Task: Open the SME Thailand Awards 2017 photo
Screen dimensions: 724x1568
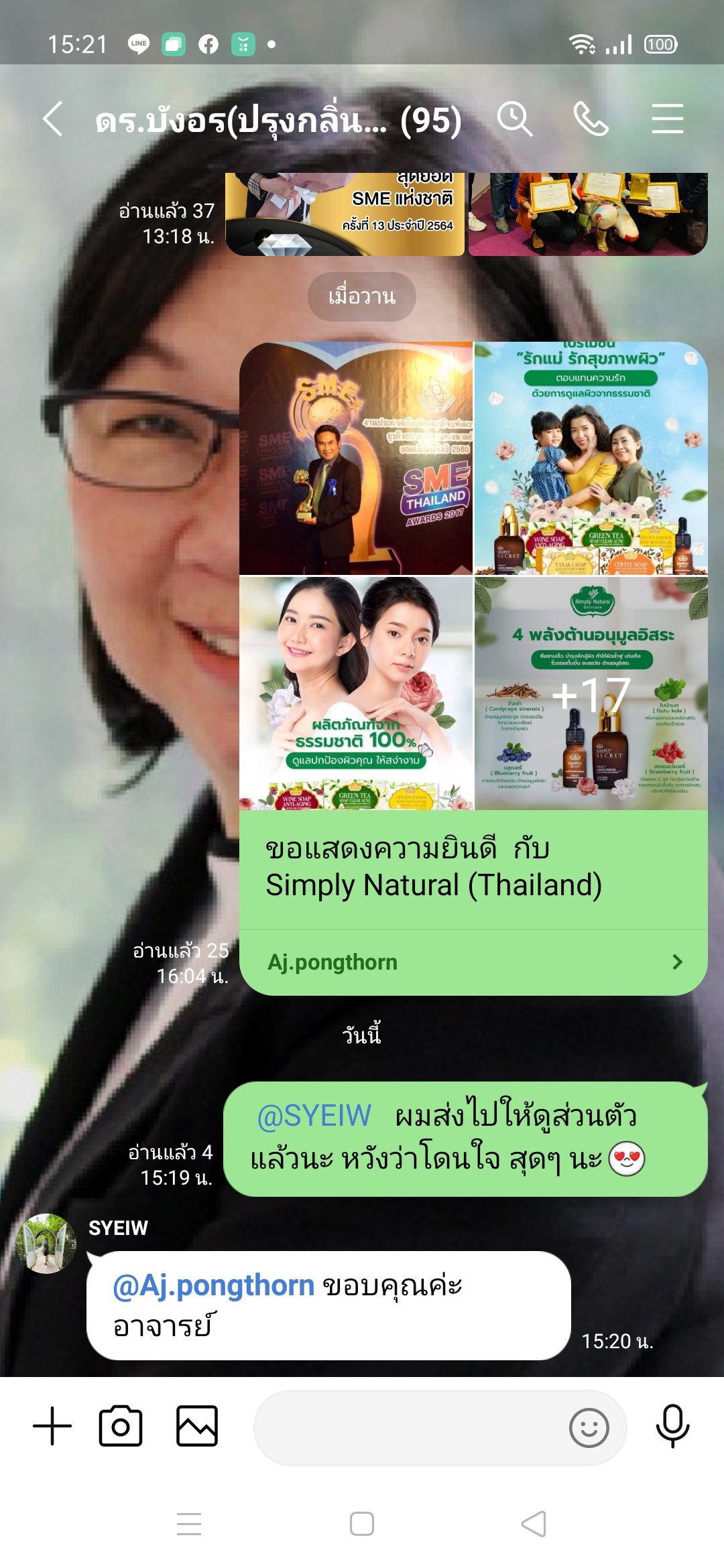Action: pos(356,459)
